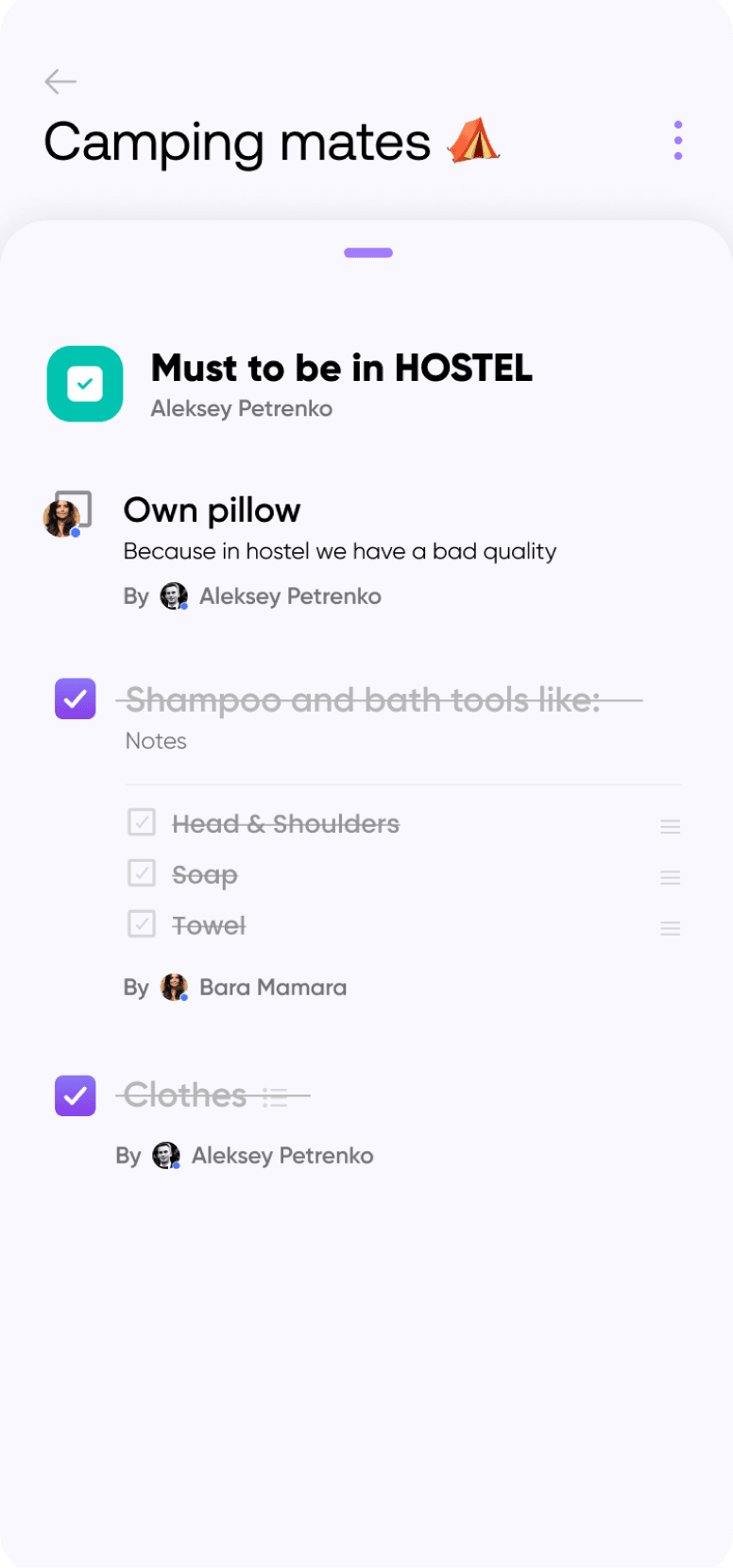Tap the reorder handle beside Towel
Image resolution: width=733 pixels, height=1568 pixels.
click(671, 929)
